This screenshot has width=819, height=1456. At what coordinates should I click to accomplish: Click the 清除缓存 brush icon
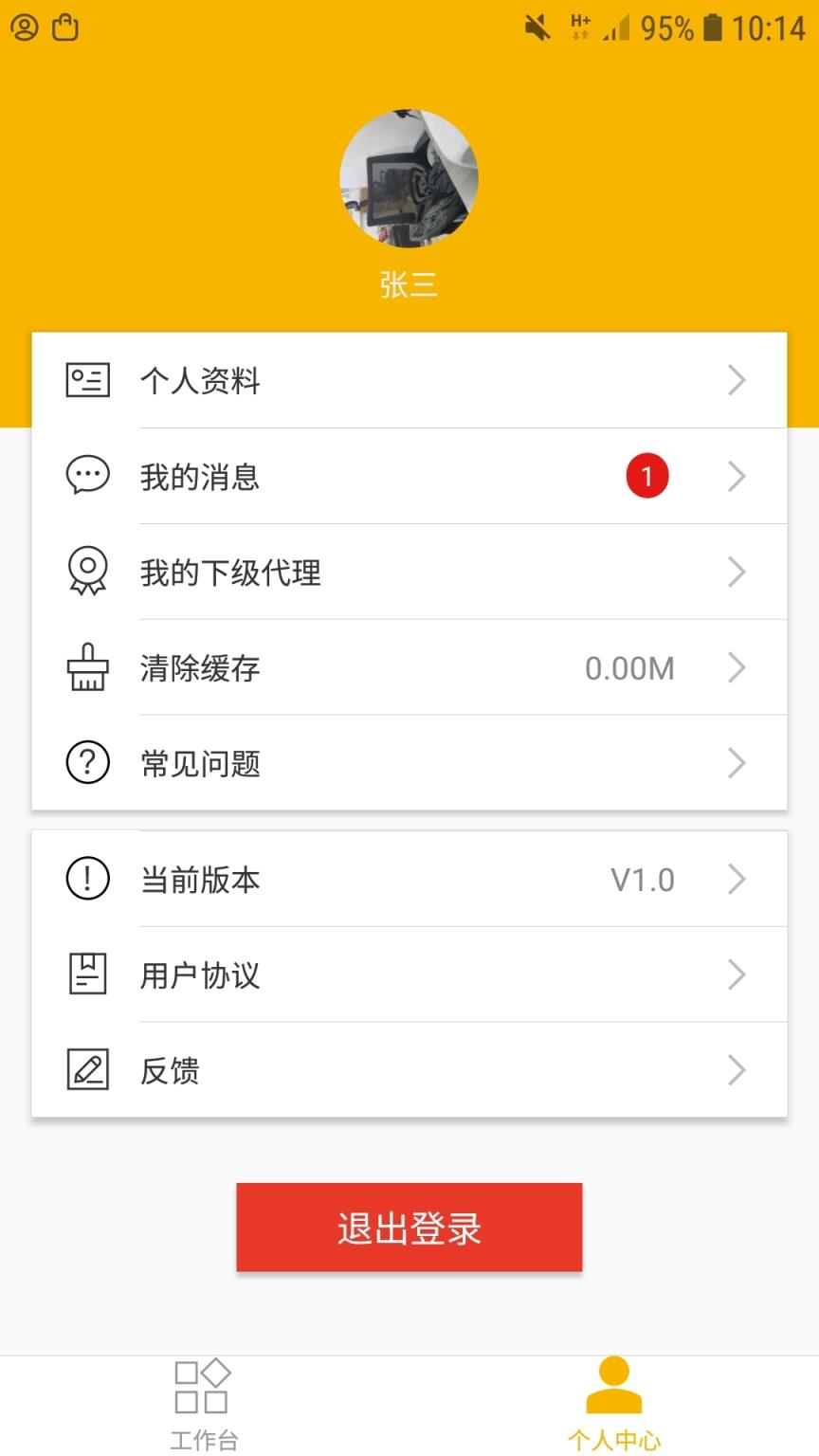[x=87, y=667]
